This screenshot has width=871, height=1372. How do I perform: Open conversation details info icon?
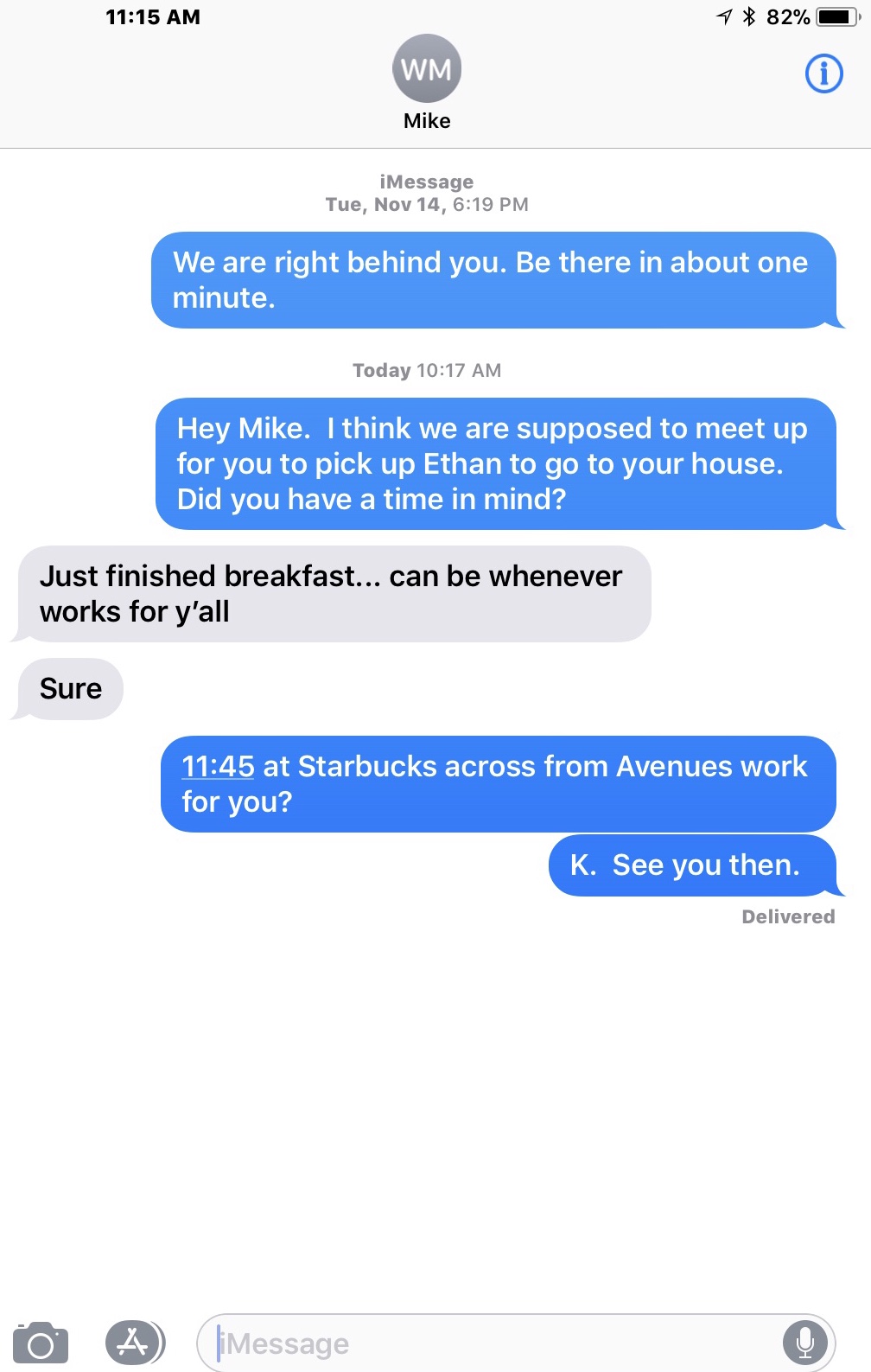[x=823, y=73]
